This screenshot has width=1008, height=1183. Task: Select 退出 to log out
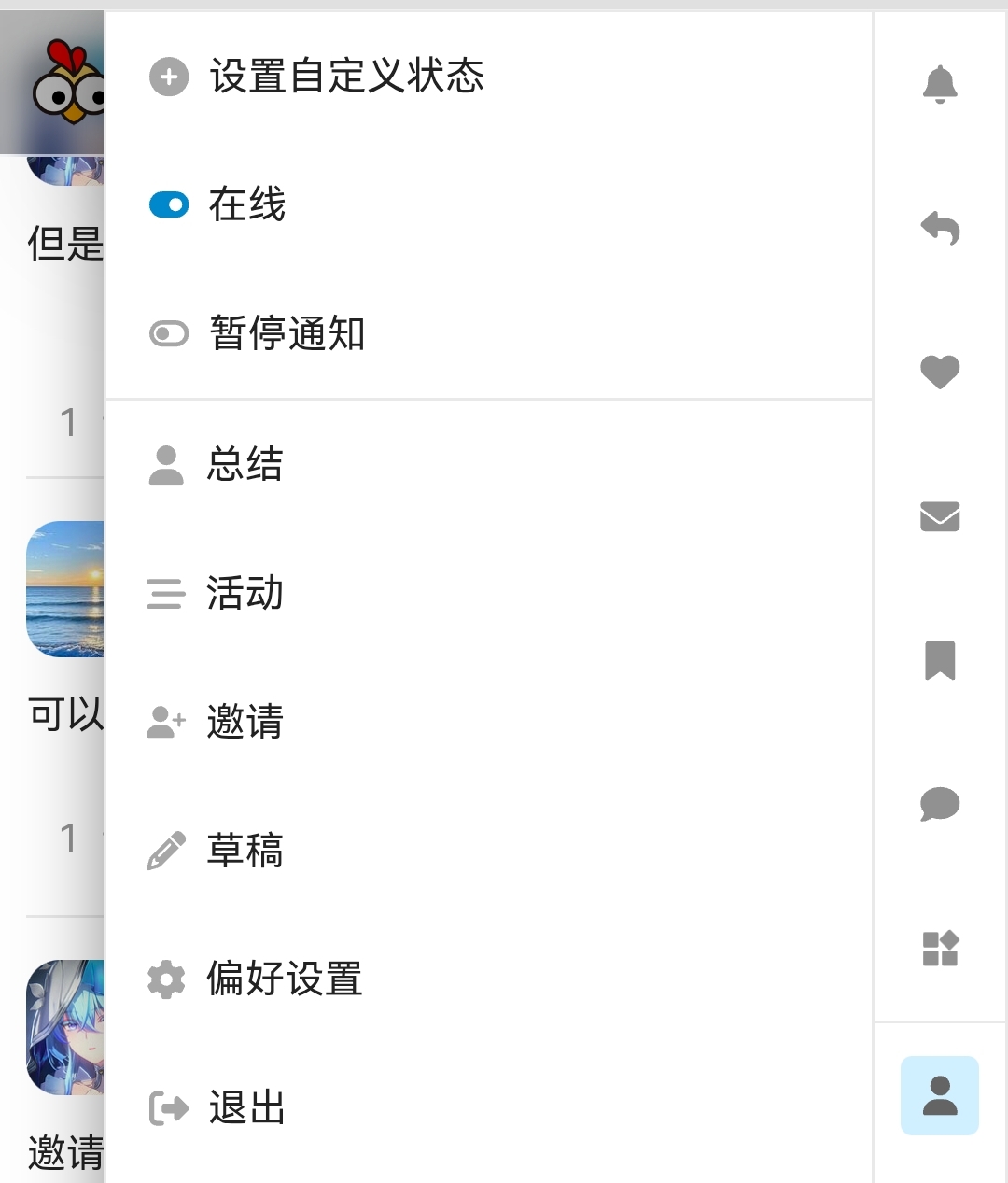click(246, 1108)
